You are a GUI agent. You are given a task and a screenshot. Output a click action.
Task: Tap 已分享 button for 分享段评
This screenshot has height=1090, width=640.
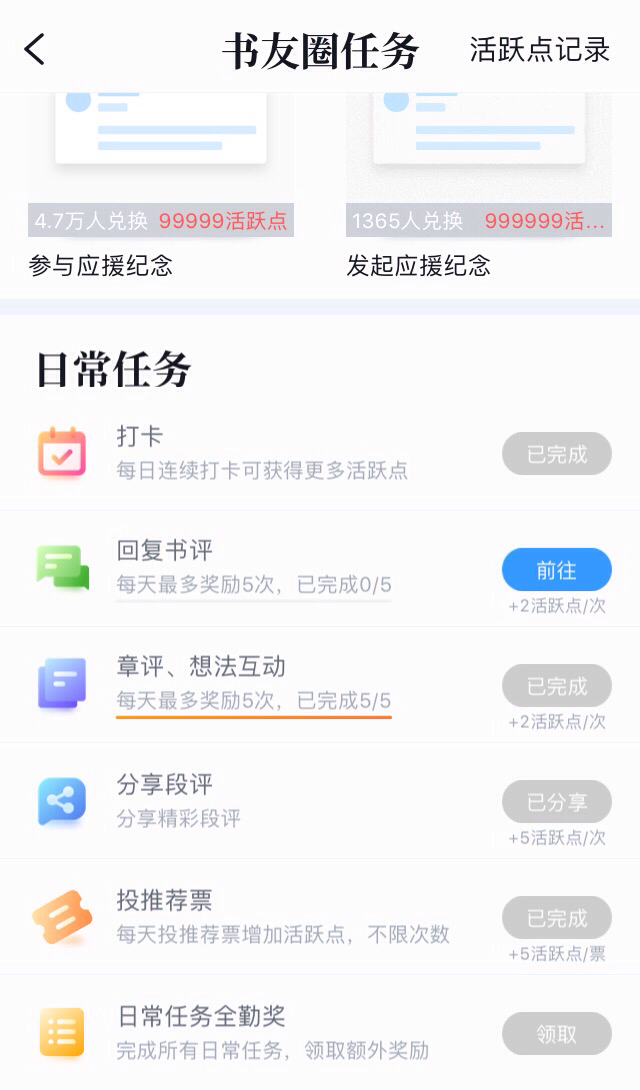pos(556,802)
